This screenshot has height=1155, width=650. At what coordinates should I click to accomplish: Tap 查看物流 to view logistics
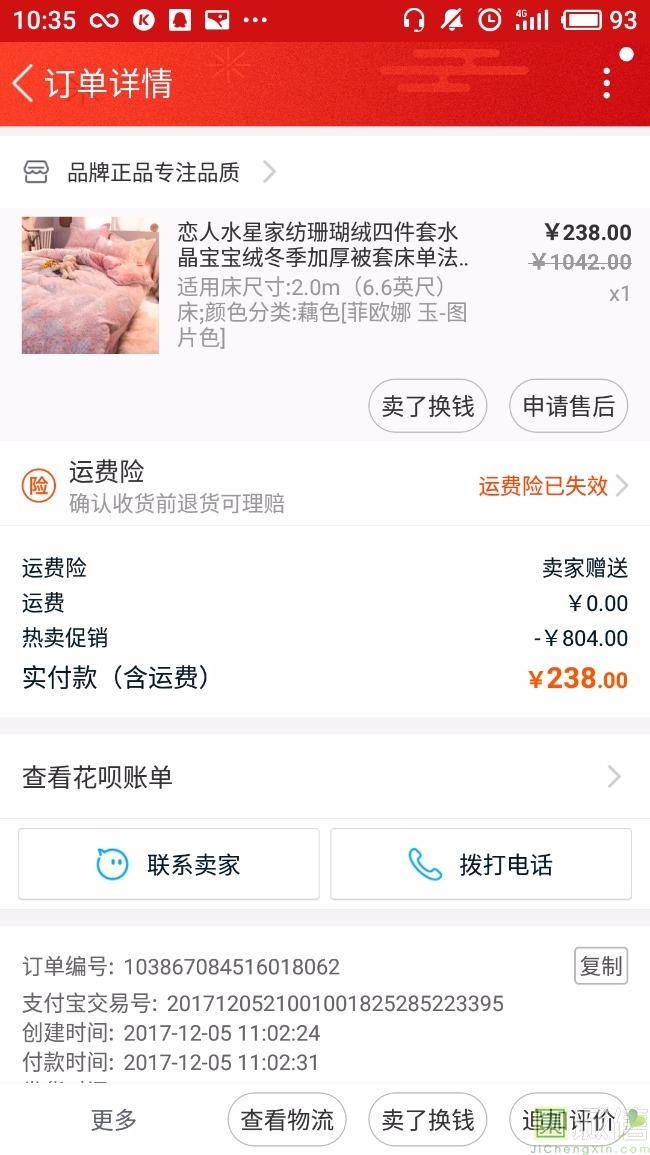click(x=287, y=1120)
